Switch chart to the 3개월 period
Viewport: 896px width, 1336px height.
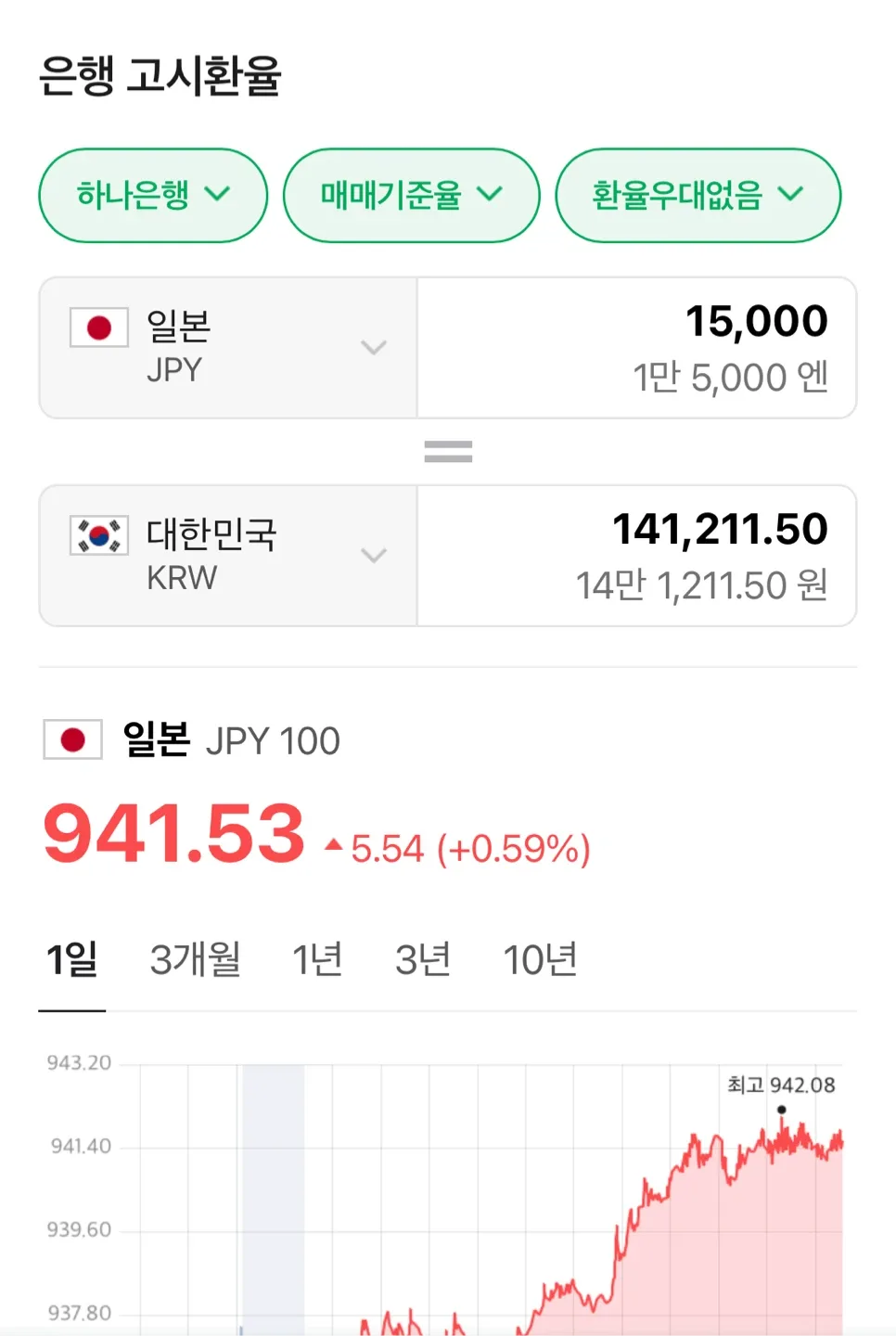pyautogui.click(x=196, y=960)
